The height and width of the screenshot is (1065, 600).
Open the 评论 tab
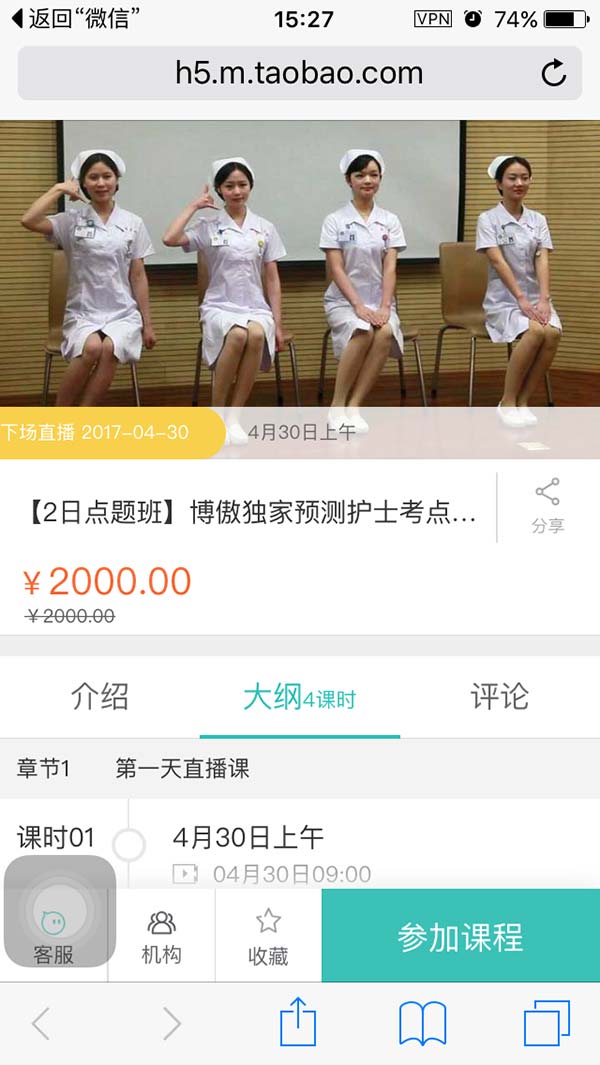click(x=499, y=697)
